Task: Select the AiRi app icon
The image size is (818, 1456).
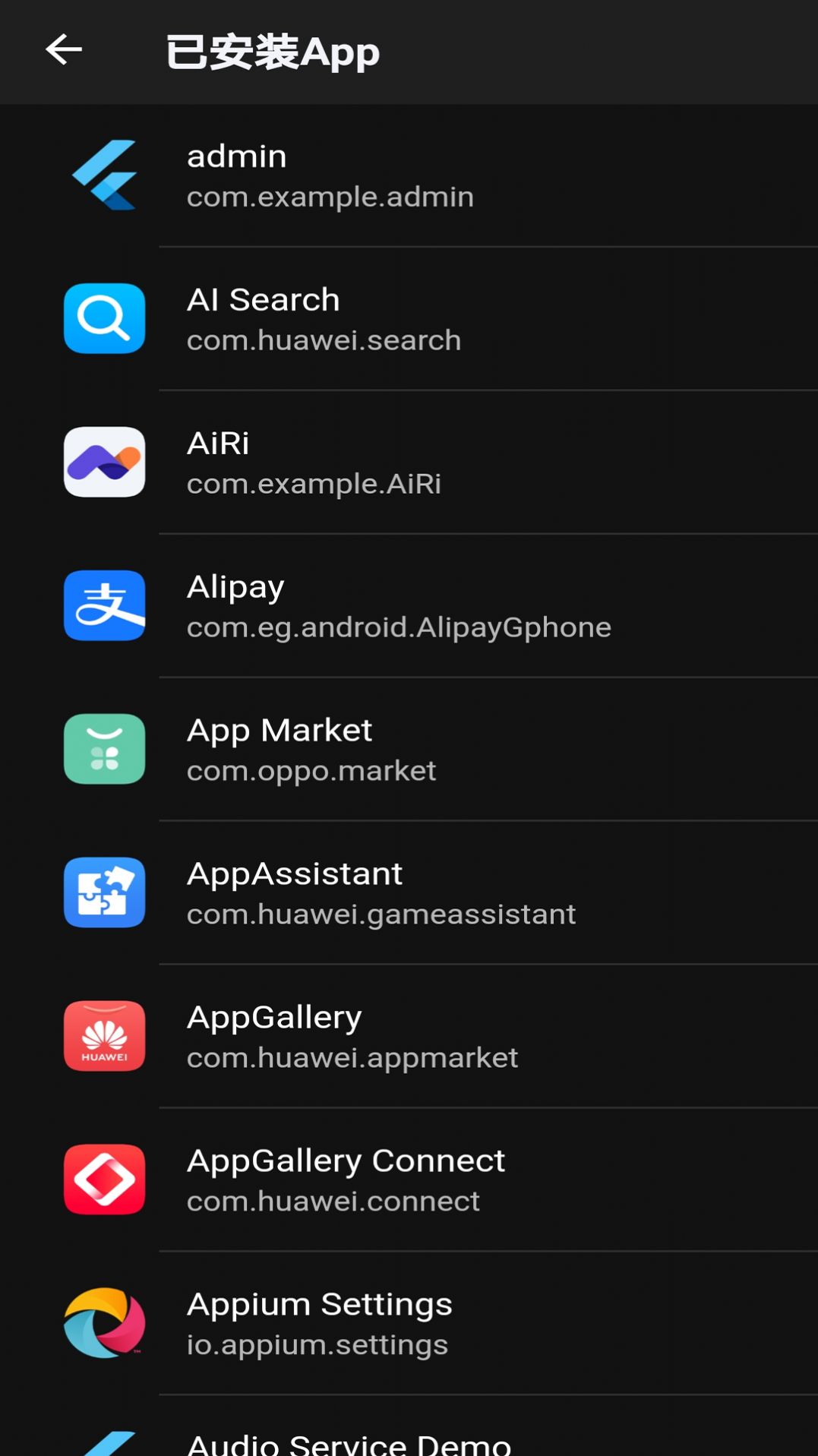Action: [104, 462]
